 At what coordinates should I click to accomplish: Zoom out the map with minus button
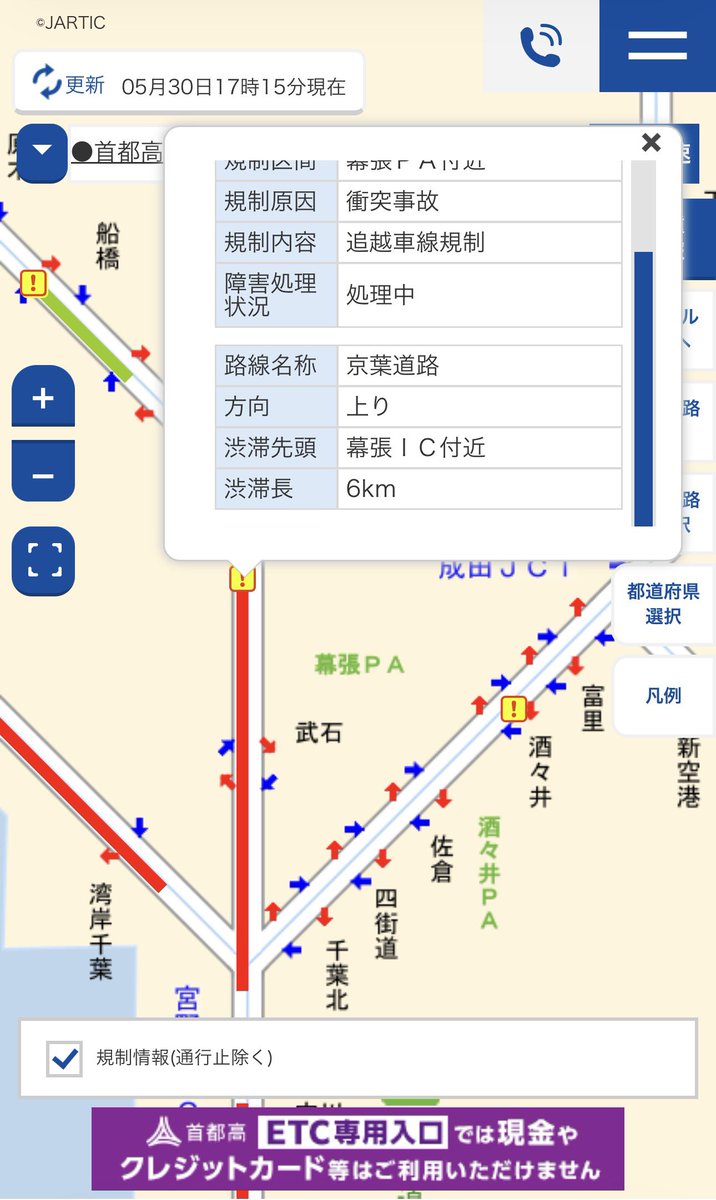tap(43, 473)
